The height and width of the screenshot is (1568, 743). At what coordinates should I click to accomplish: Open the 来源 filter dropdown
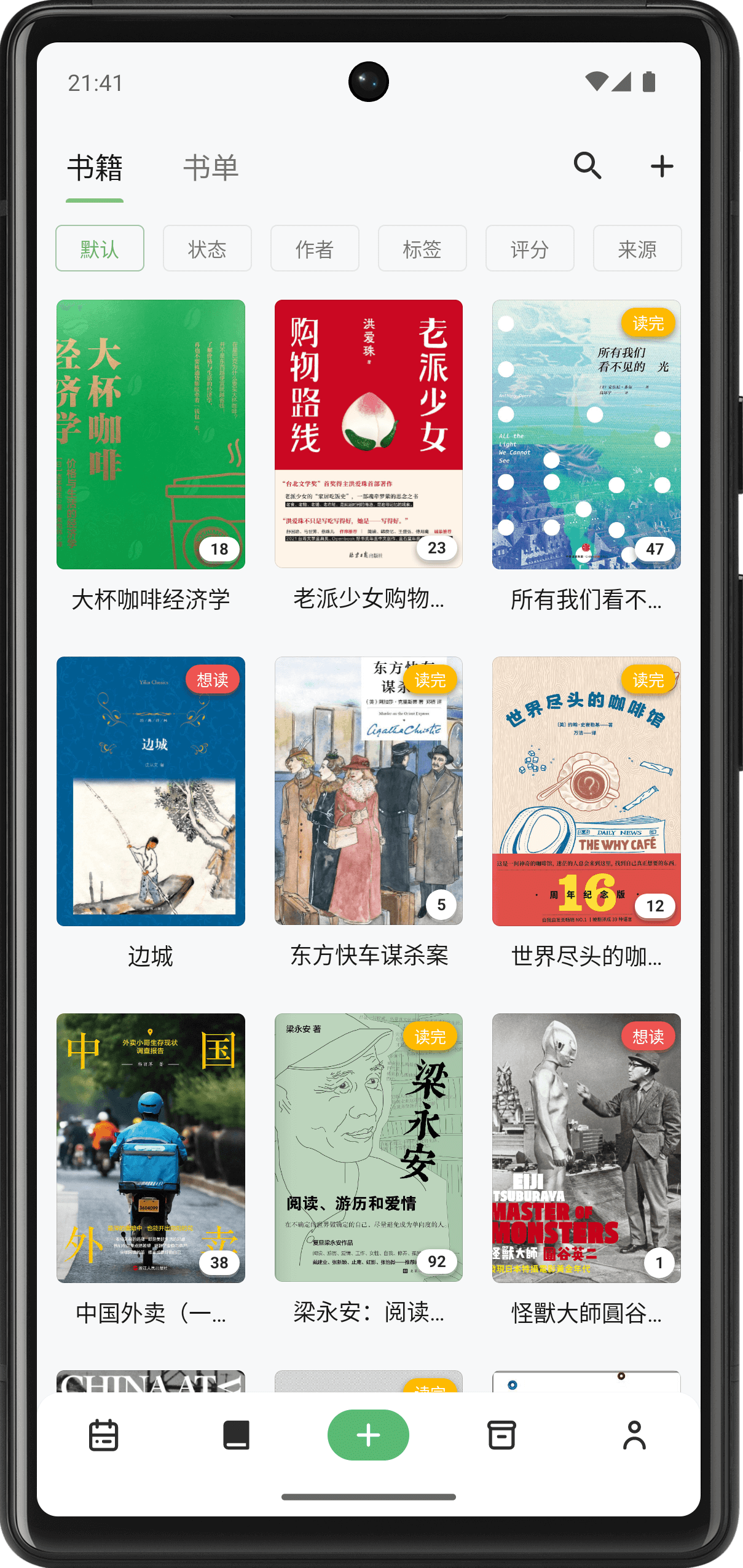(x=637, y=248)
